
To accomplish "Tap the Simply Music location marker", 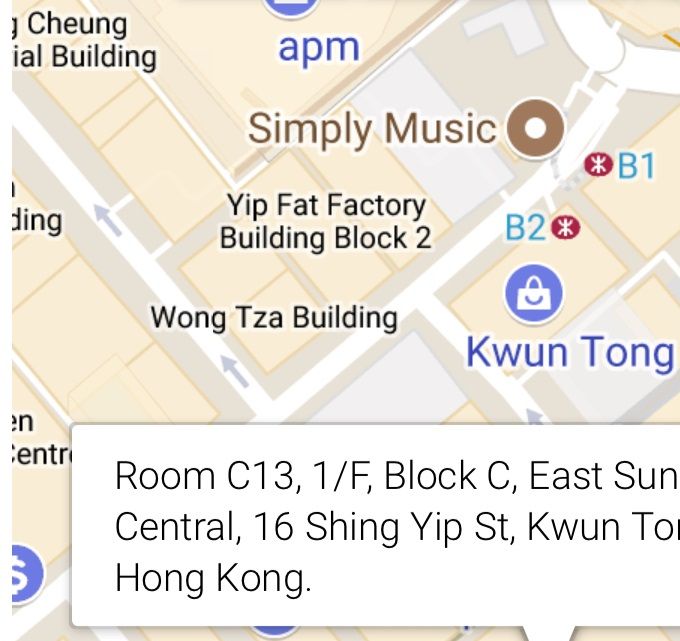I will [535, 128].
